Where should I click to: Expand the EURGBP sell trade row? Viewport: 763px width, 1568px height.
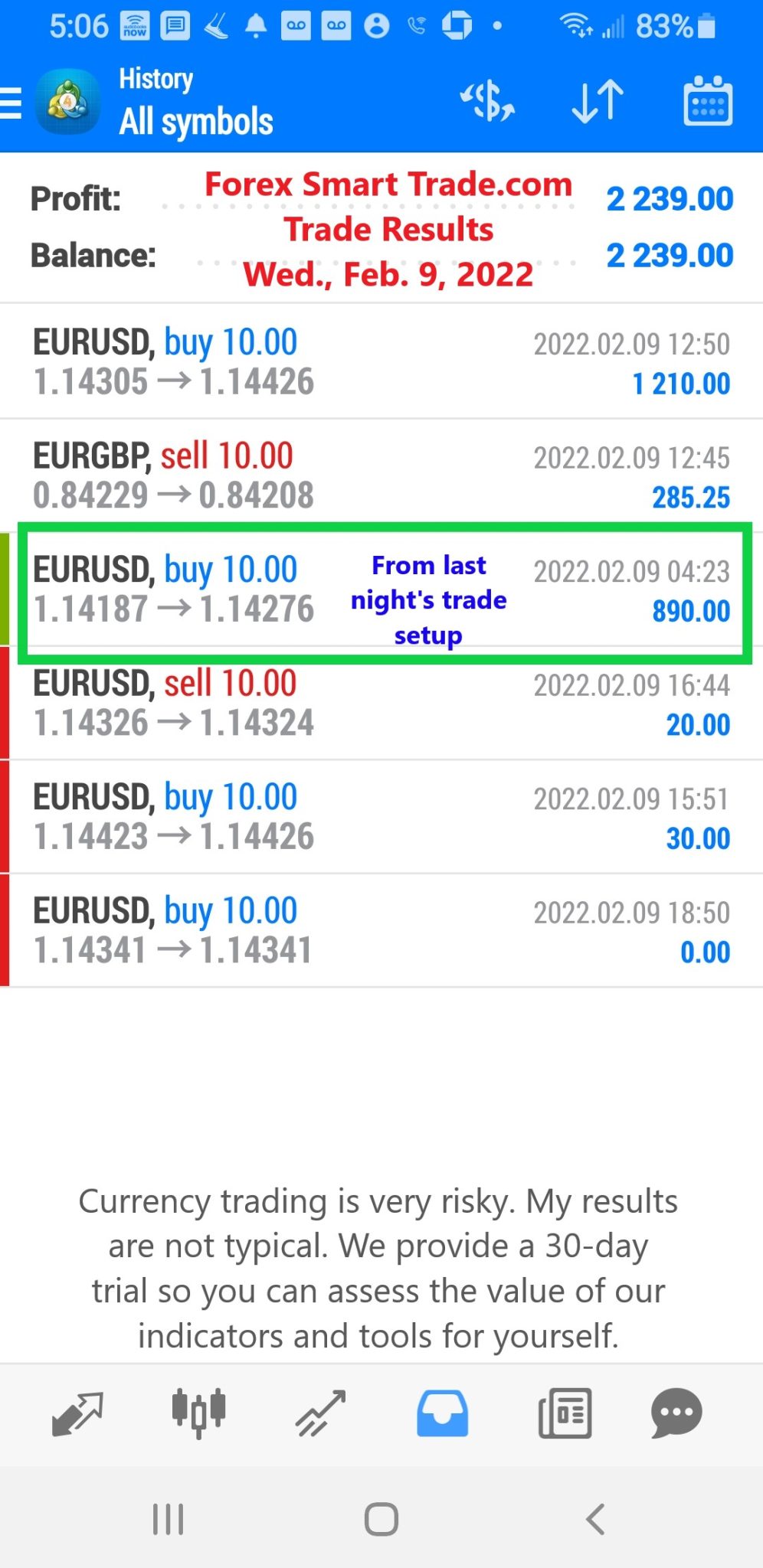pos(381,475)
